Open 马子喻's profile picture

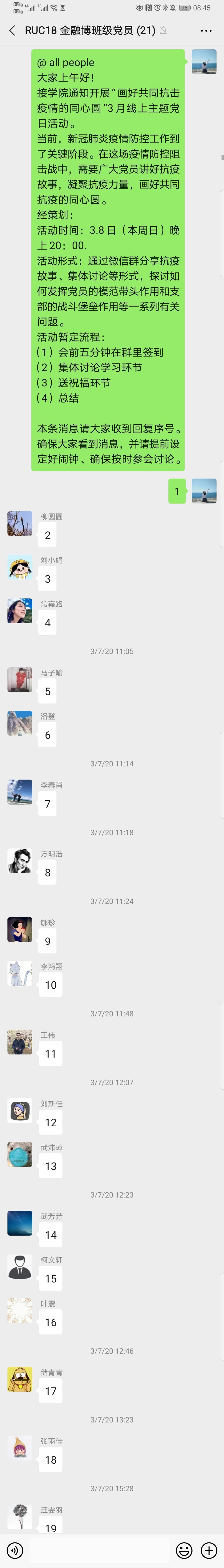coord(19,680)
